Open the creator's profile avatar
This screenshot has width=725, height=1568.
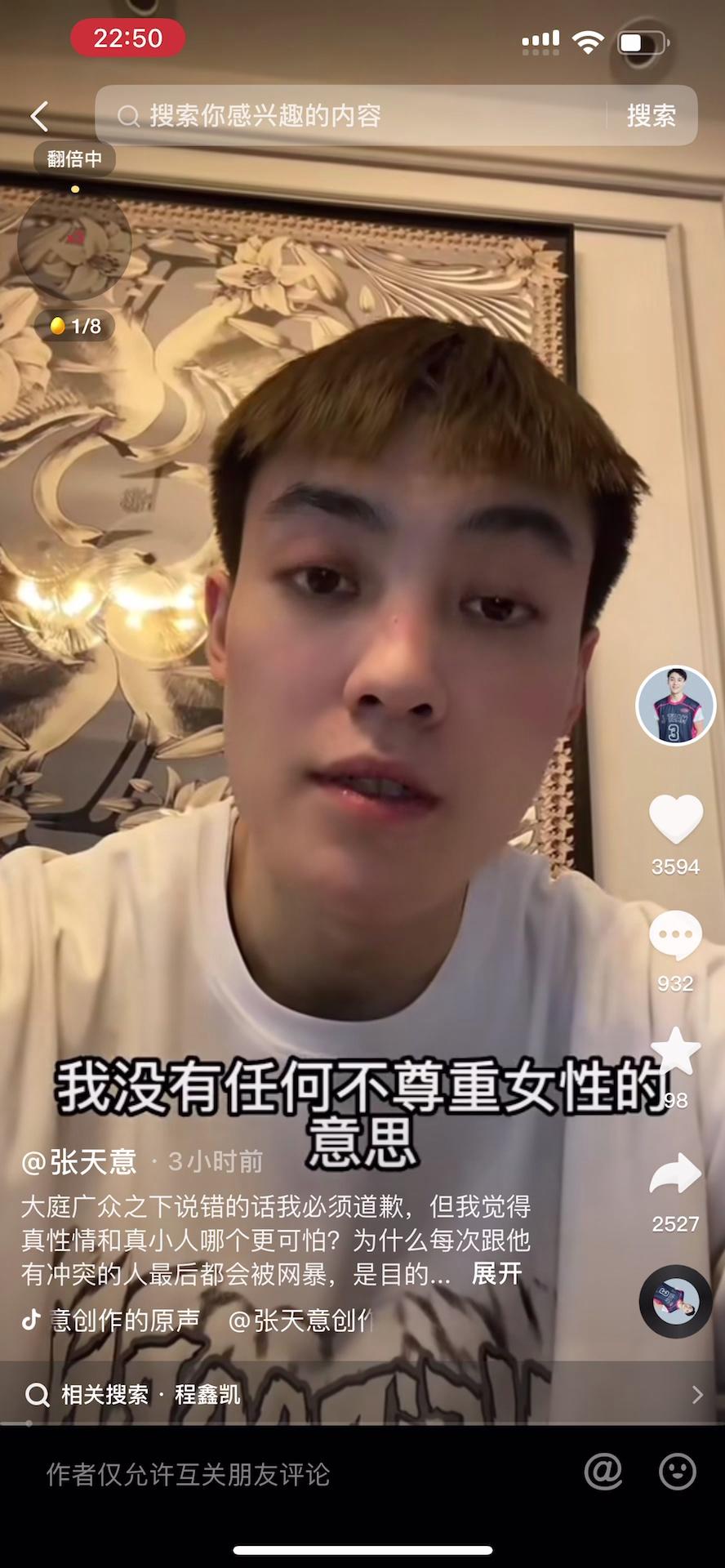[675, 706]
